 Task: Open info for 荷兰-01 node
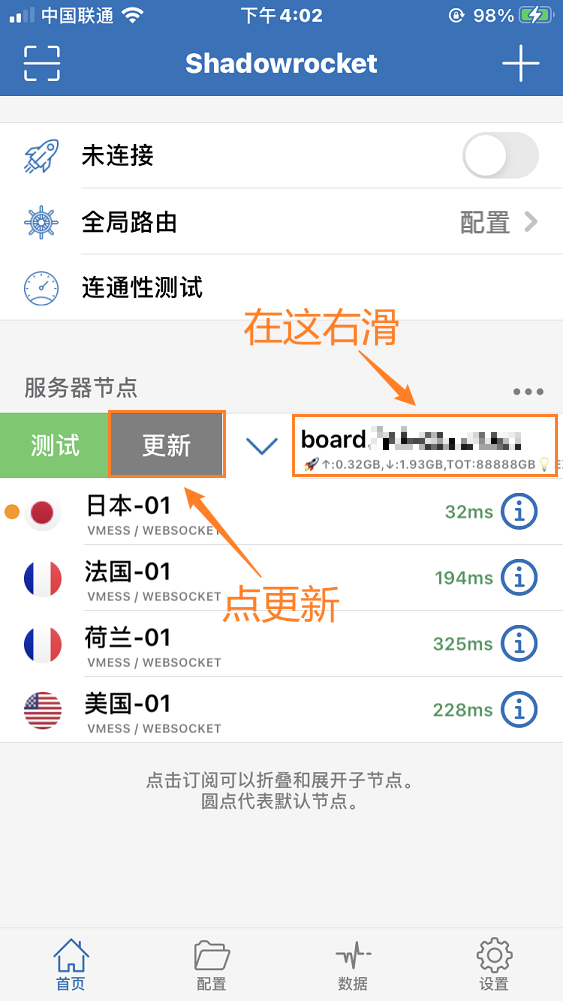pyautogui.click(x=519, y=643)
